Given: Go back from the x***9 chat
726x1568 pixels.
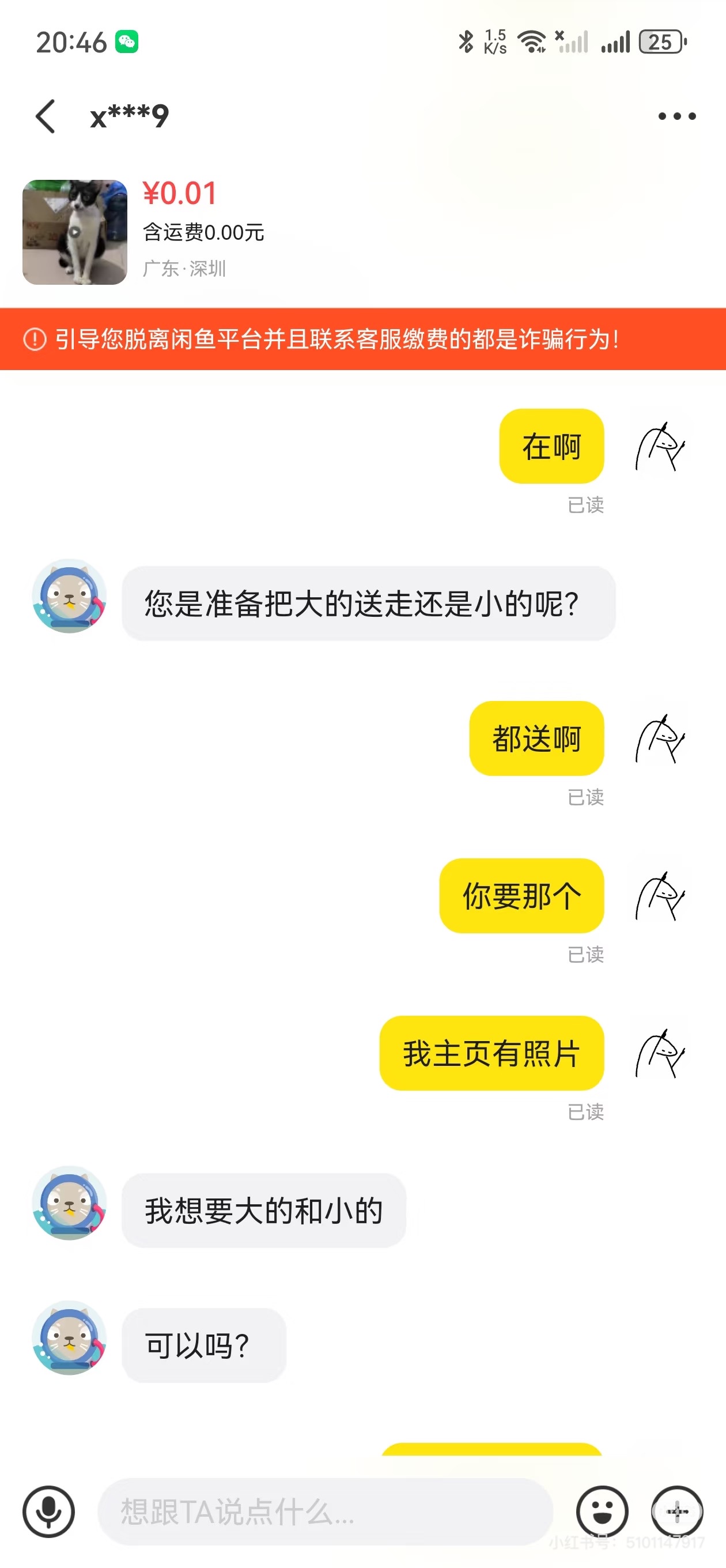Looking at the screenshot, I should point(46,116).
